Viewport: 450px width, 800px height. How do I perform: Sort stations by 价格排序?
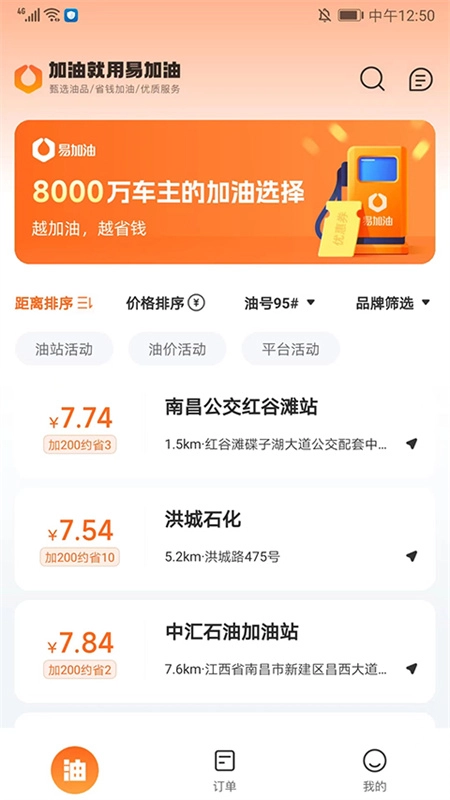(x=165, y=304)
